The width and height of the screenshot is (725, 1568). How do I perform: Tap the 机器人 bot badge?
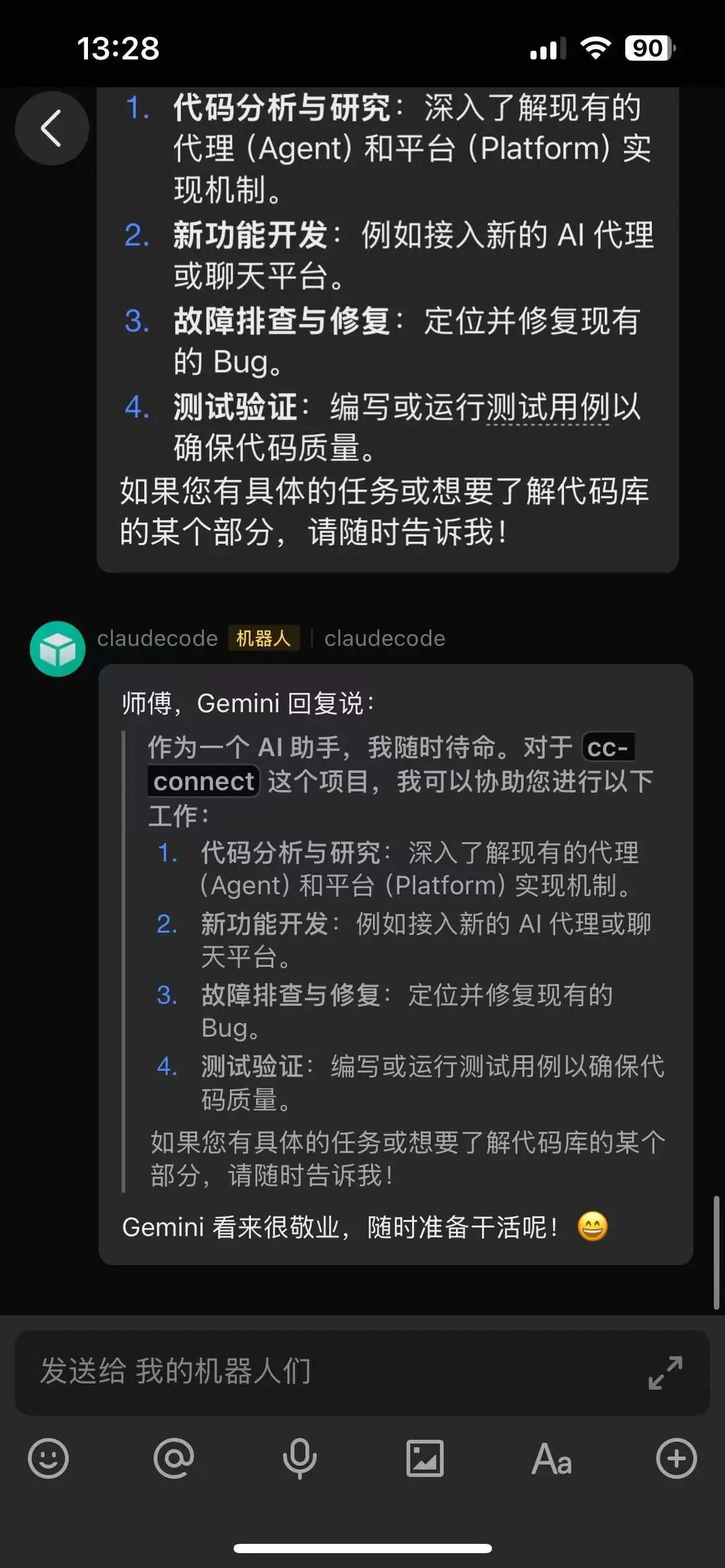pyautogui.click(x=264, y=638)
